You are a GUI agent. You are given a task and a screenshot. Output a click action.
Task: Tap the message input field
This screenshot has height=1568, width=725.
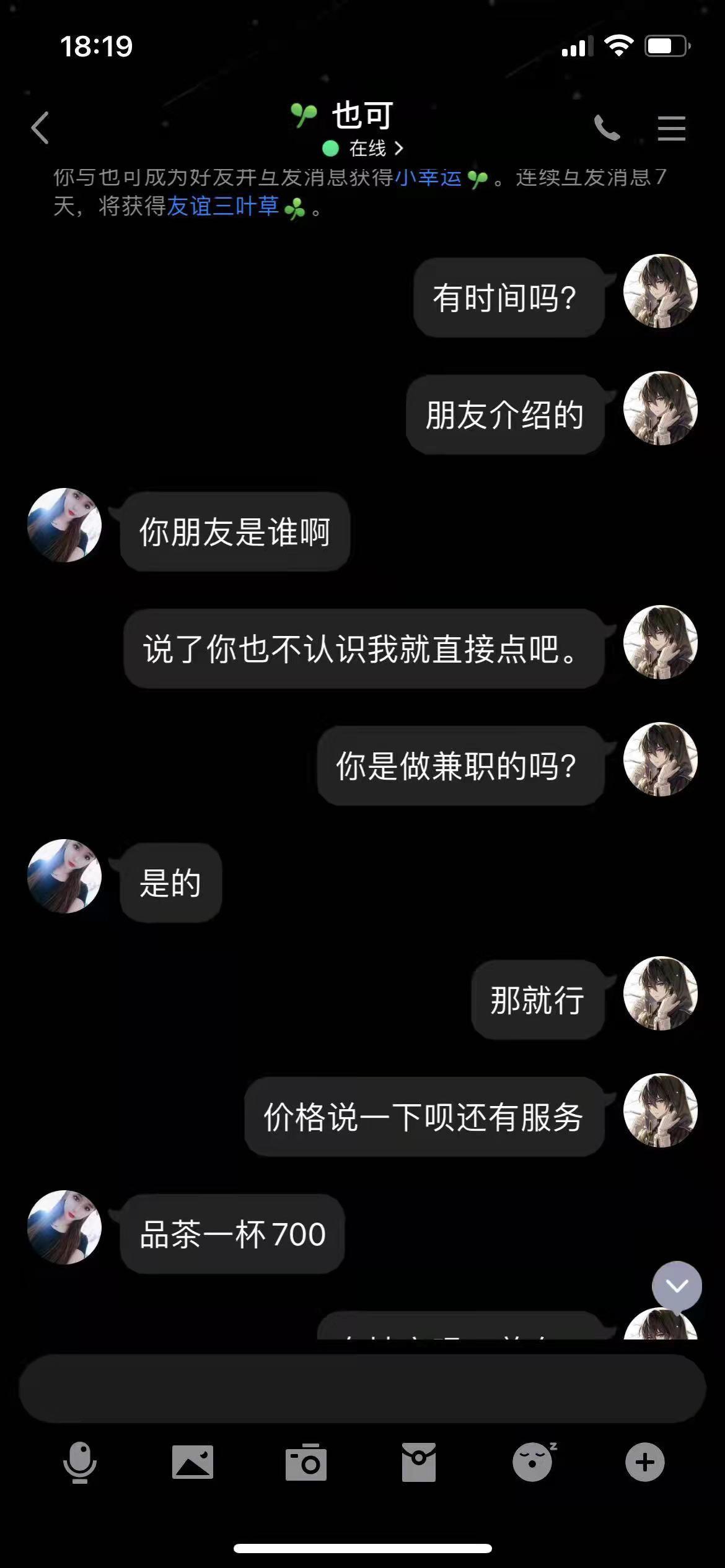coord(362,1388)
